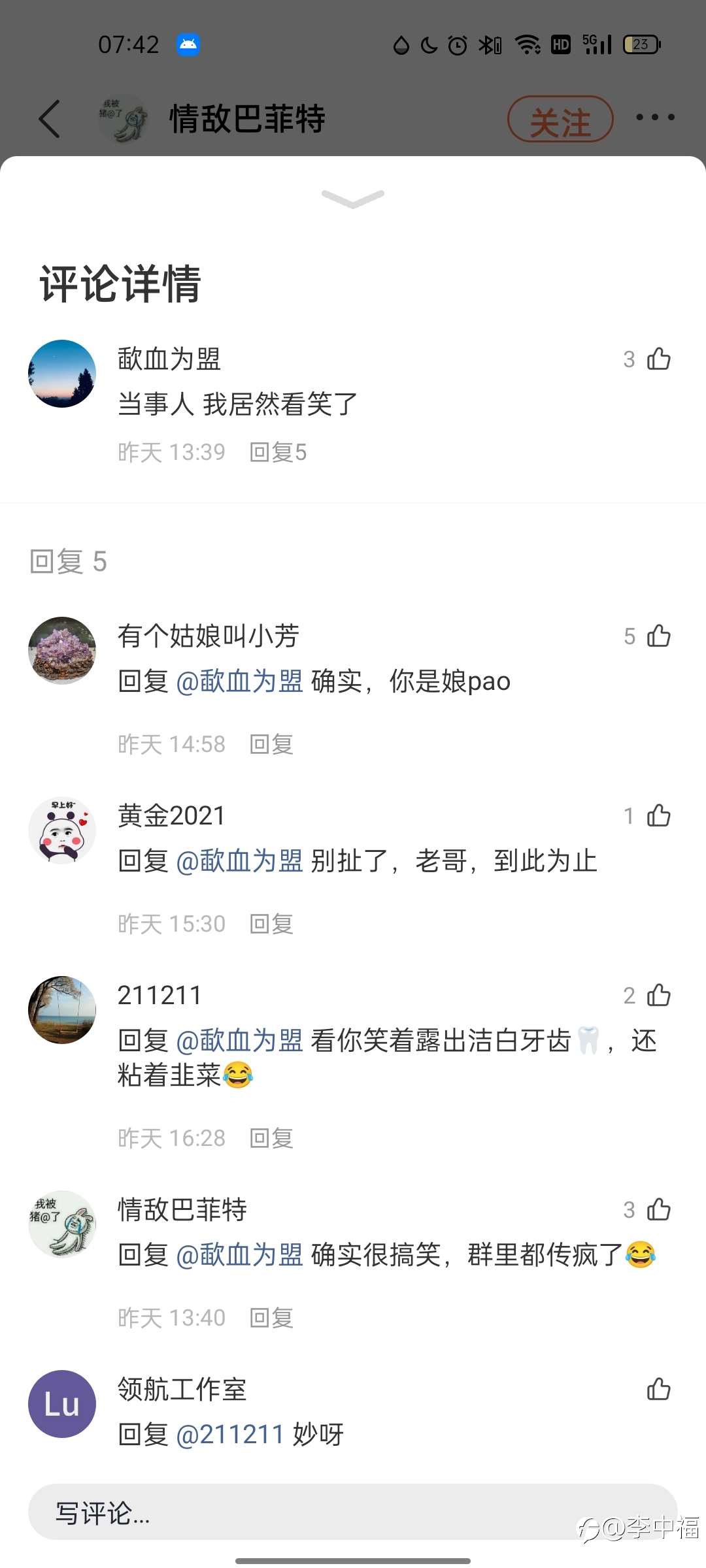
Task: Like 情敌巴菲特's reply
Action: [x=659, y=1209]
